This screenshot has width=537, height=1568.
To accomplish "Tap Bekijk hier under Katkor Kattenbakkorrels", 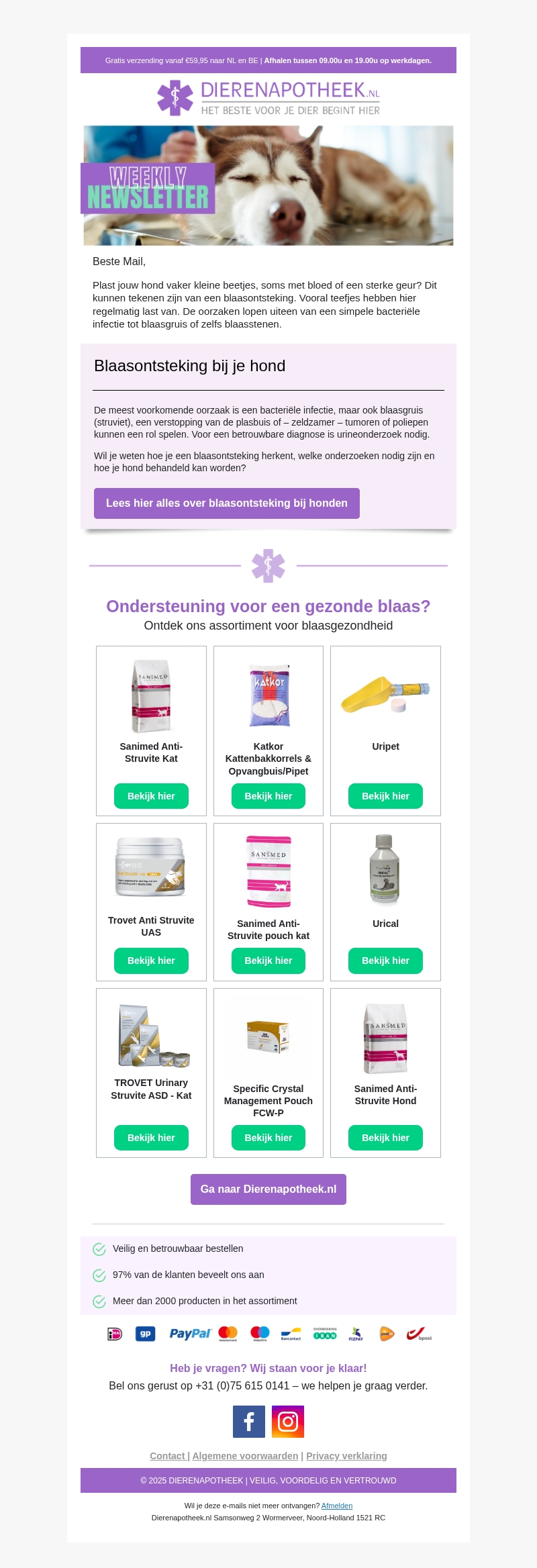I will coord(268,795).
